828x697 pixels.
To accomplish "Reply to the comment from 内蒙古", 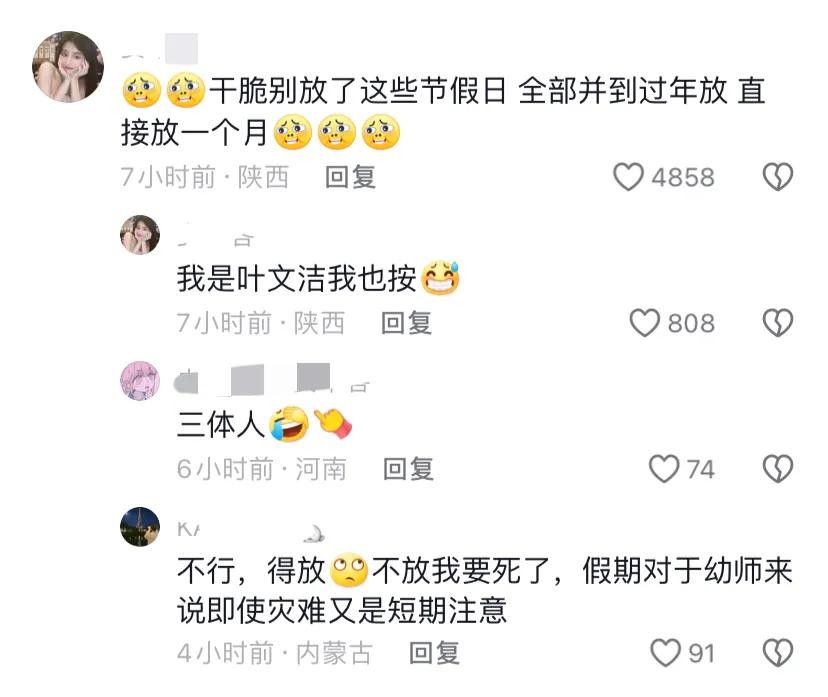I will coord(435,653).
